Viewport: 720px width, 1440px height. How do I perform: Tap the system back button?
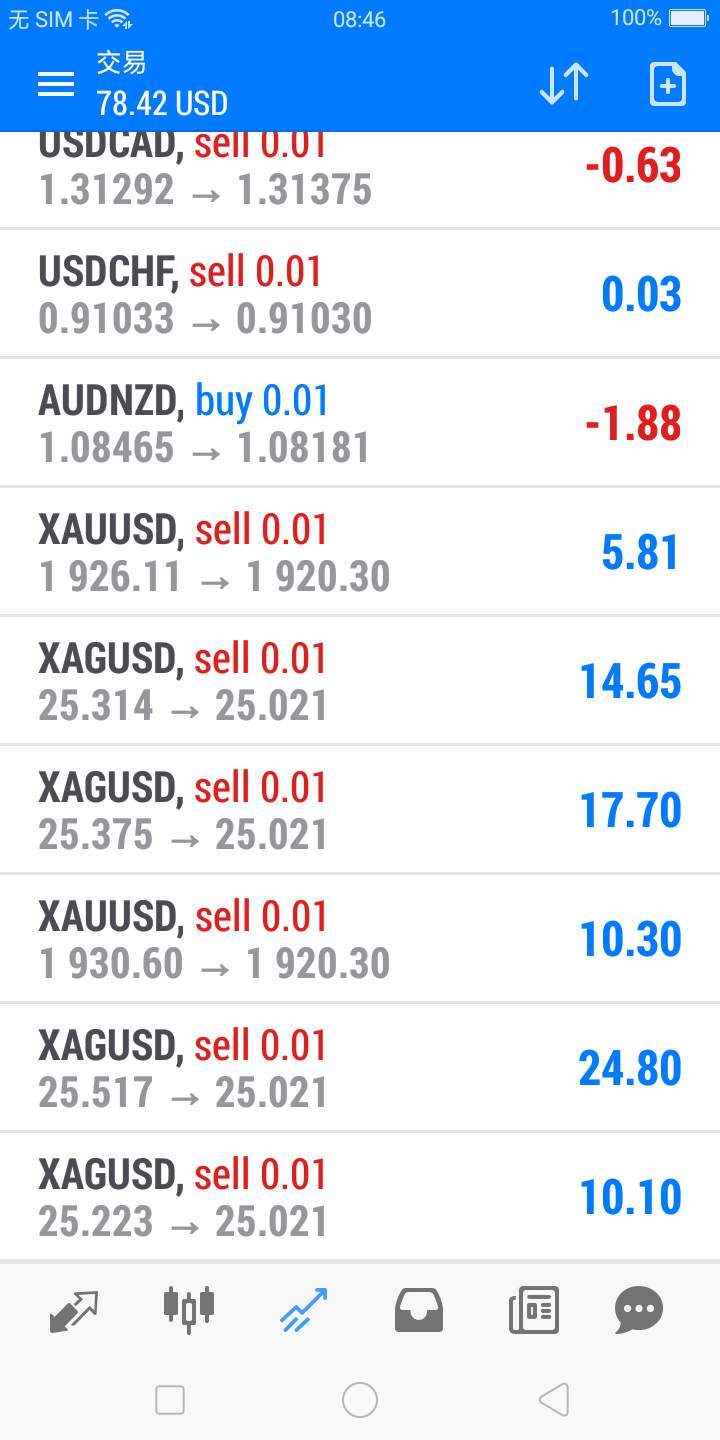[554, 1400]
